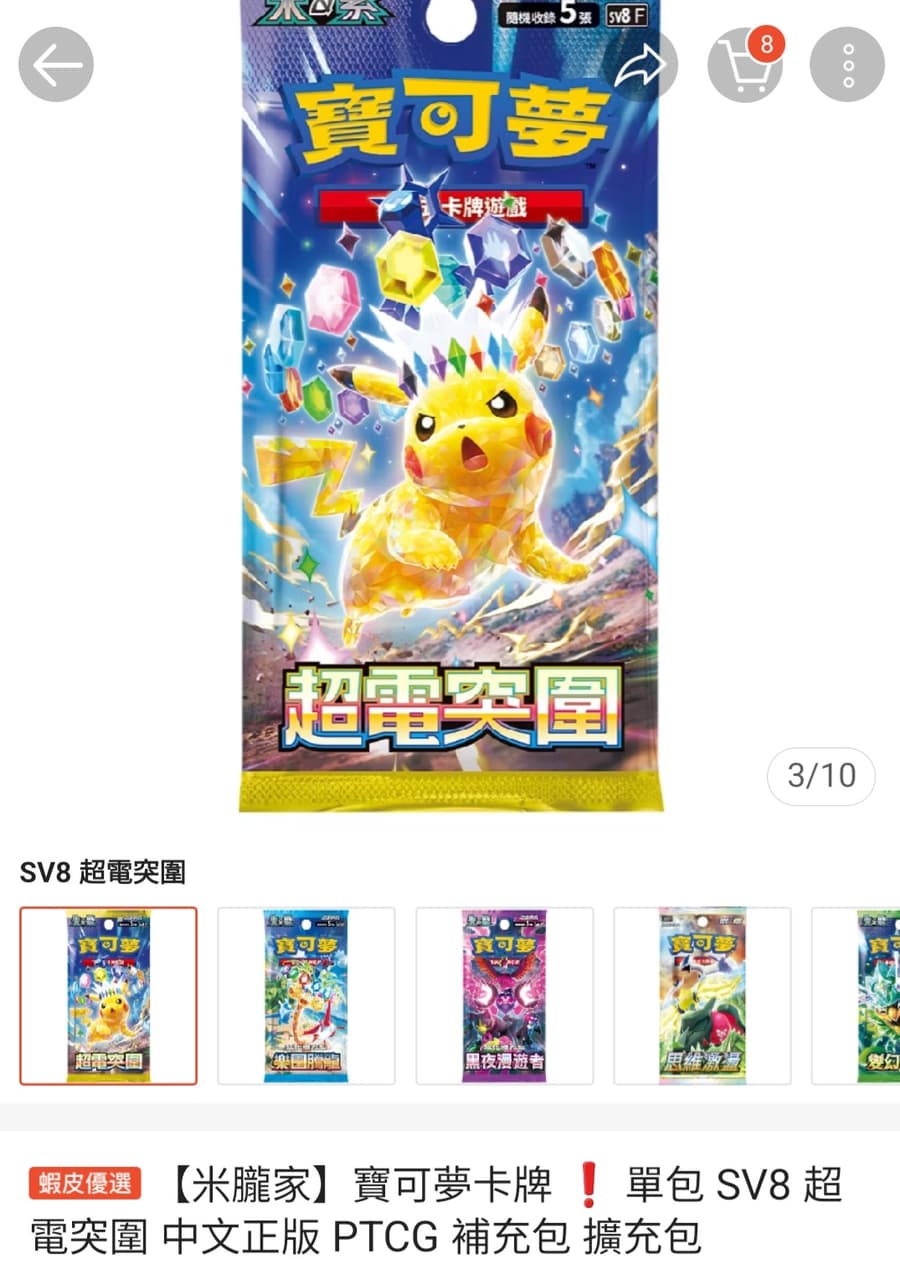Open the shopping cart
The width and height of the screenshot is (900, 1280).
[x=745, y=65]
